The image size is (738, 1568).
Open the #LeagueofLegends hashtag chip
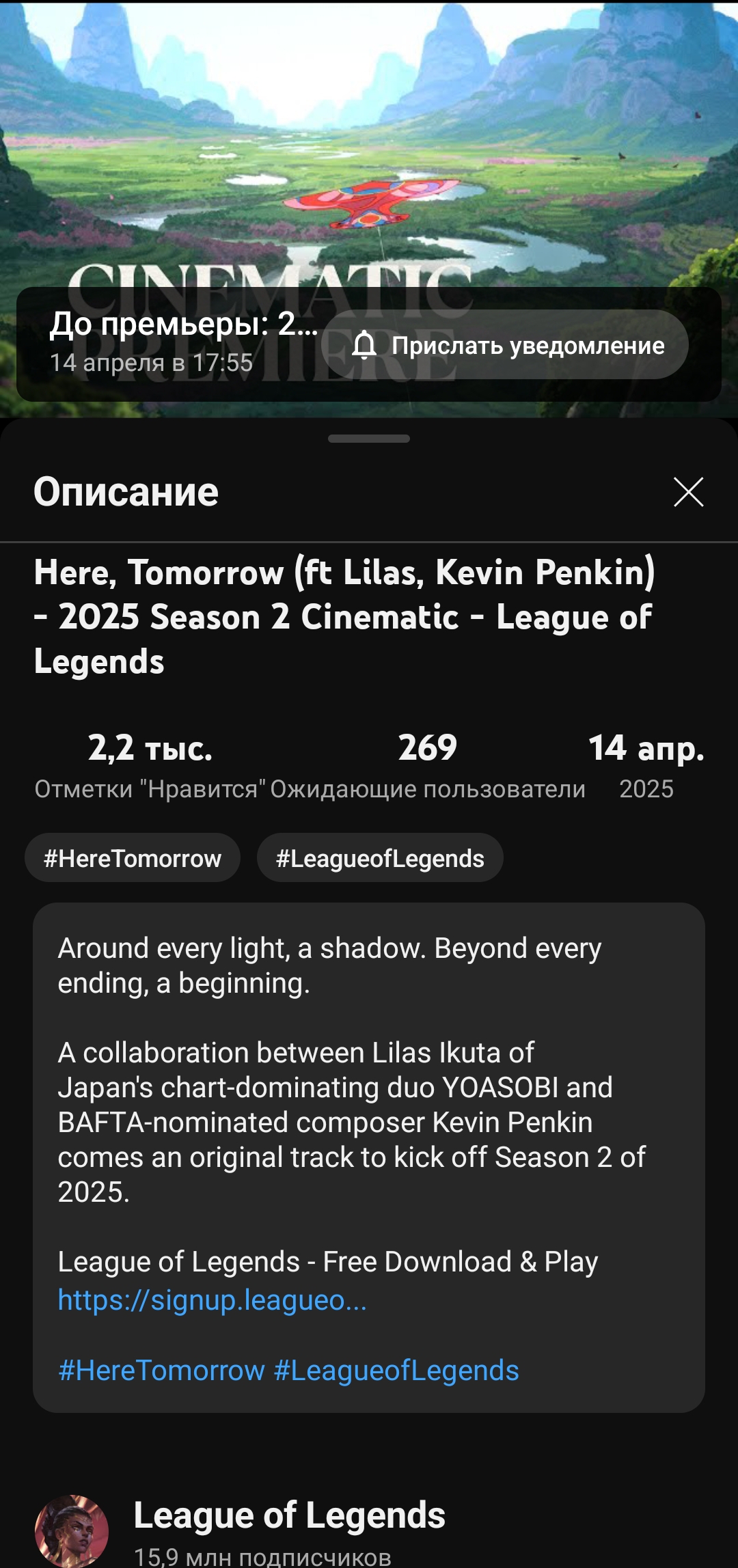coord(380,858)
